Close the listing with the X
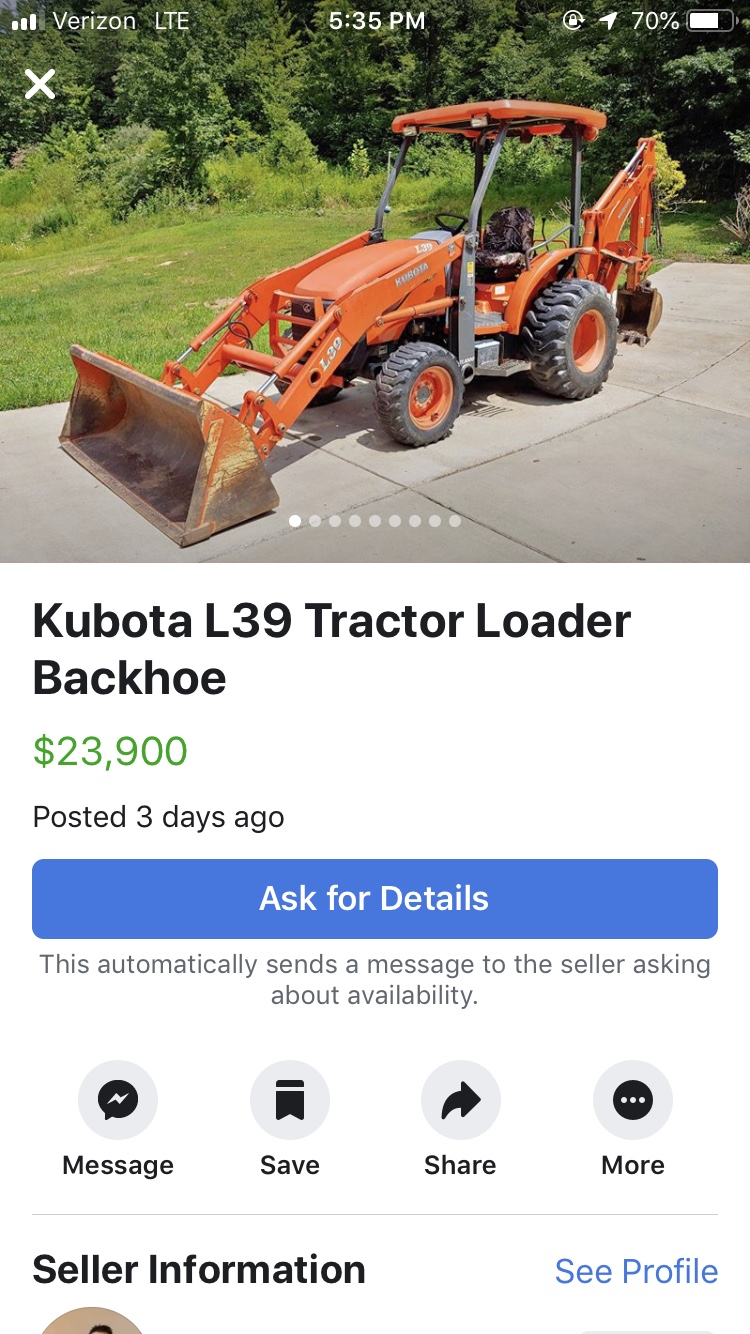 (x=40, y=84)
